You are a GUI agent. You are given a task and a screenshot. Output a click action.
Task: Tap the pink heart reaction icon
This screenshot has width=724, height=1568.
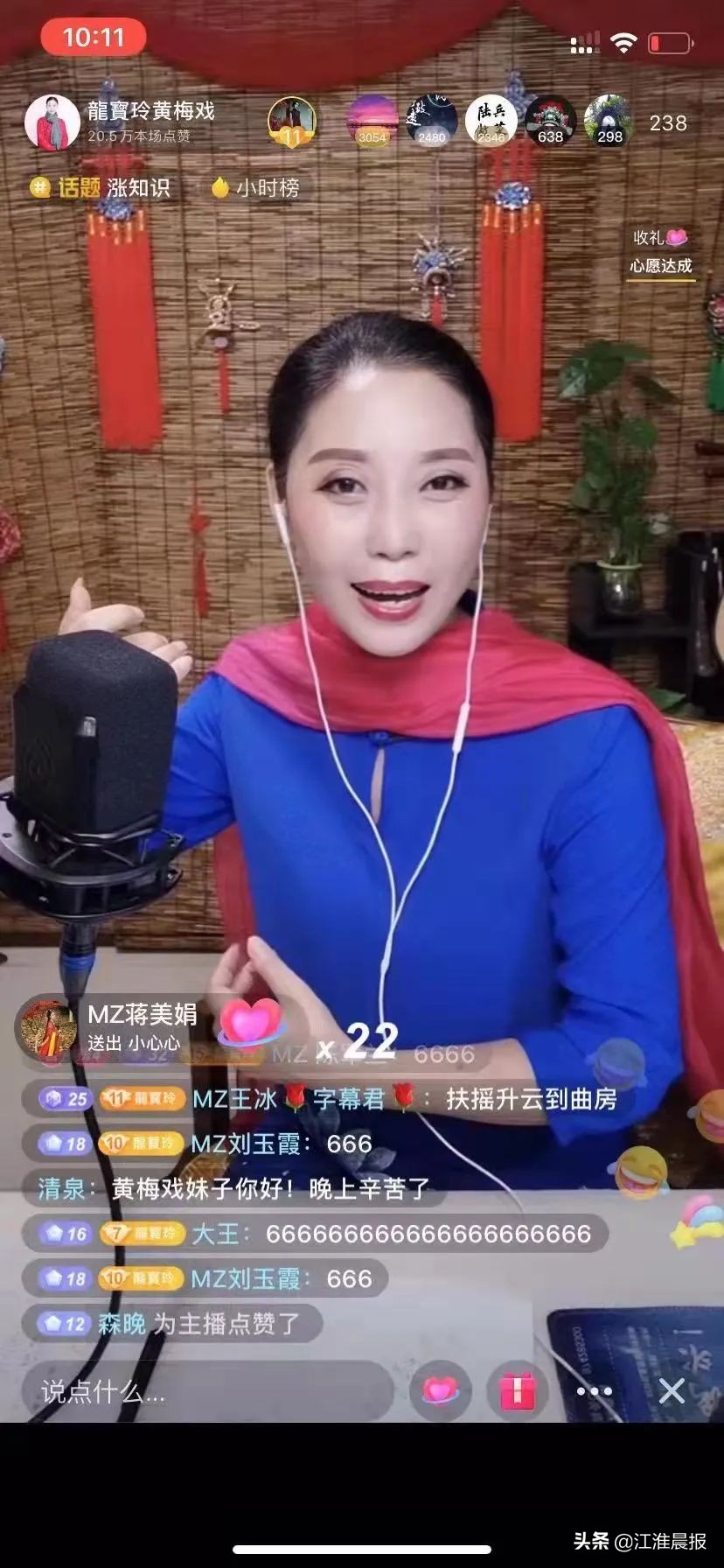tap(441, 1390)
